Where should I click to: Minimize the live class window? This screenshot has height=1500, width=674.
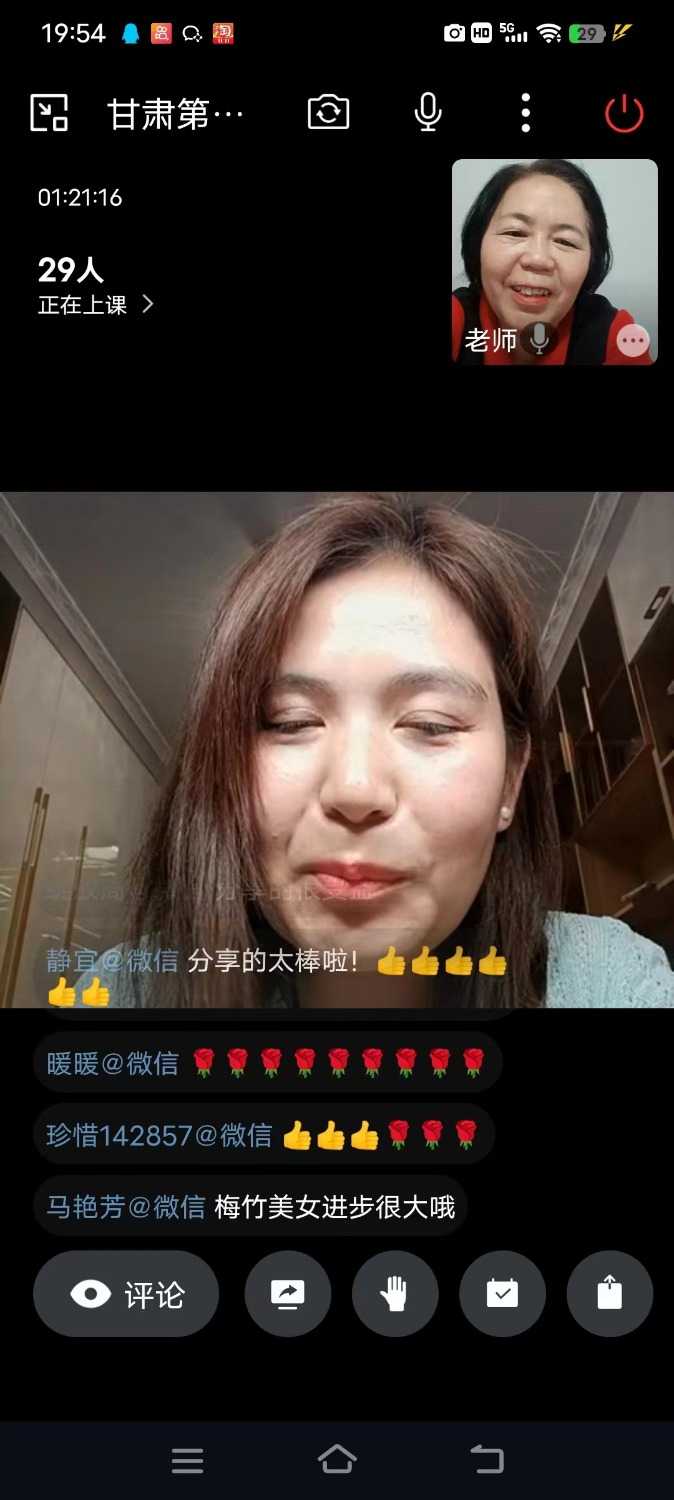(x=49, y=113)
